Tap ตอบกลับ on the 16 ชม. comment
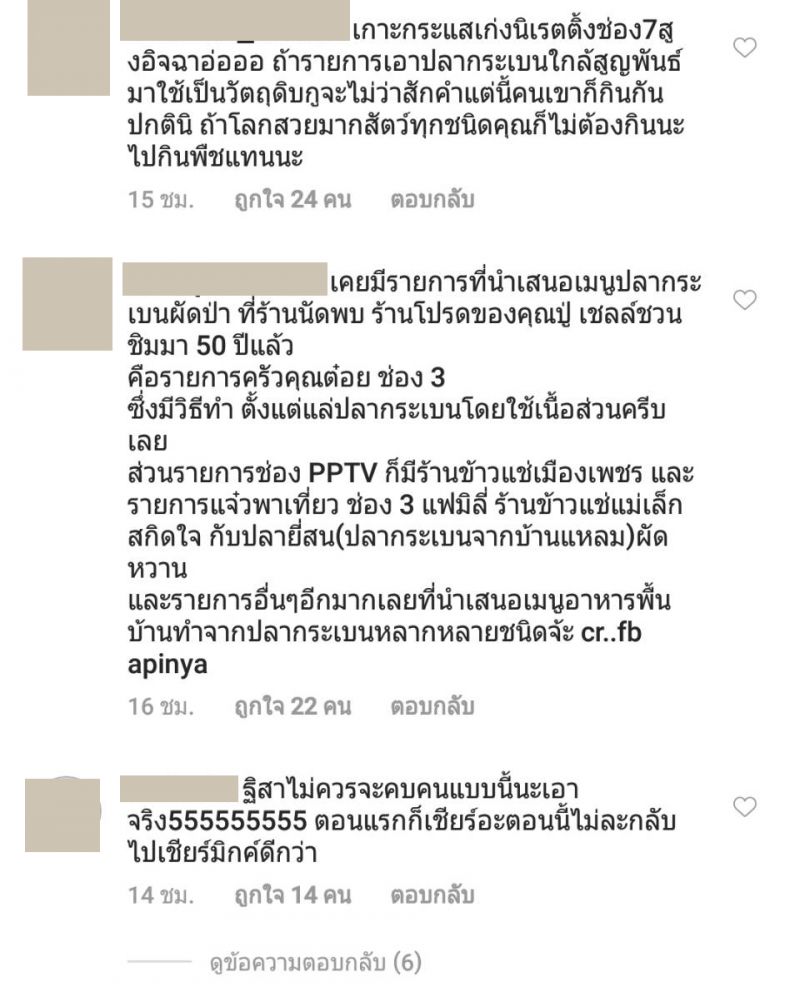This screenshot has width=800, height=992. [x=432, y=707]
